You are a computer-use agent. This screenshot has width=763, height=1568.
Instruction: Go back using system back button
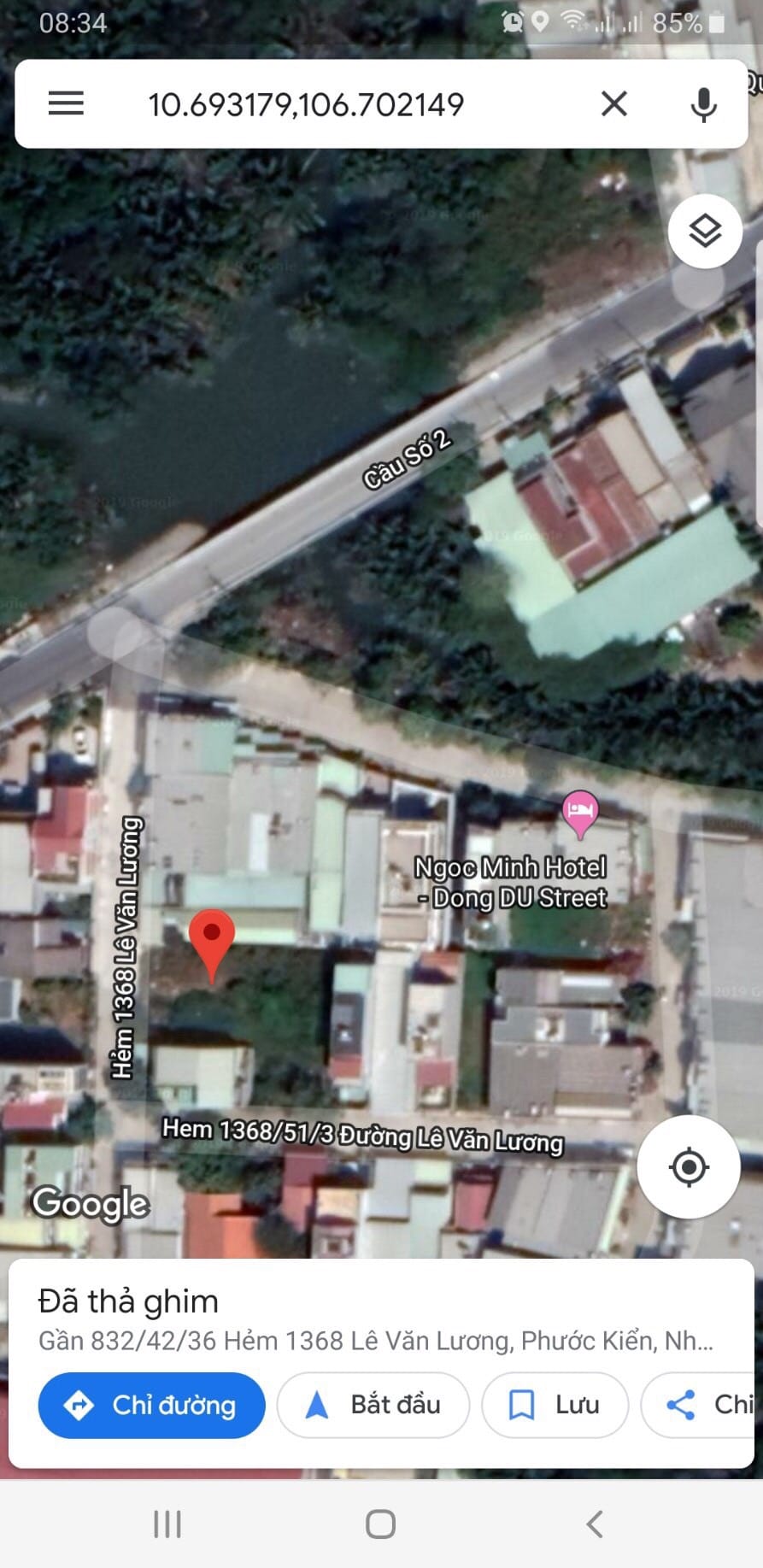tap(595, 1524)
